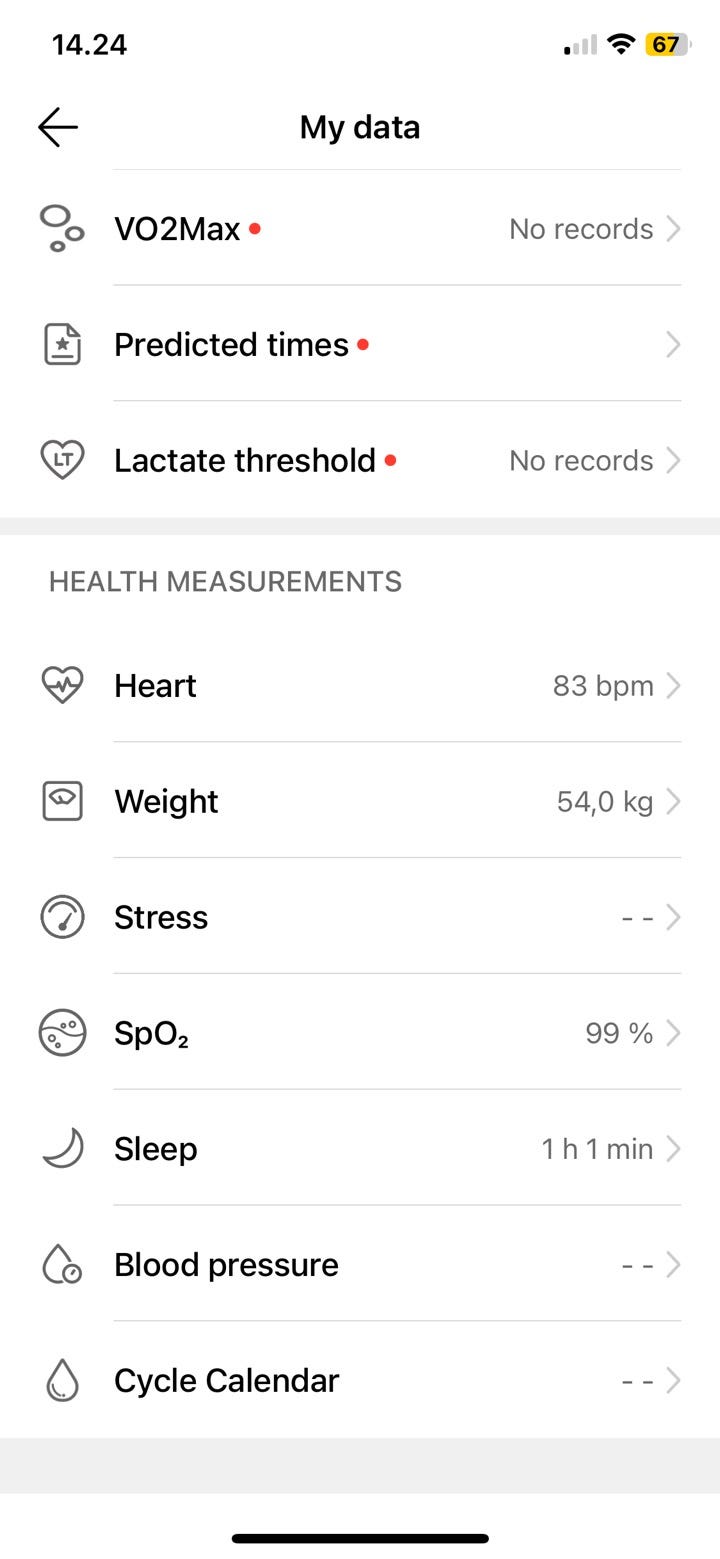View Sleep data

tap(360, 1150)
